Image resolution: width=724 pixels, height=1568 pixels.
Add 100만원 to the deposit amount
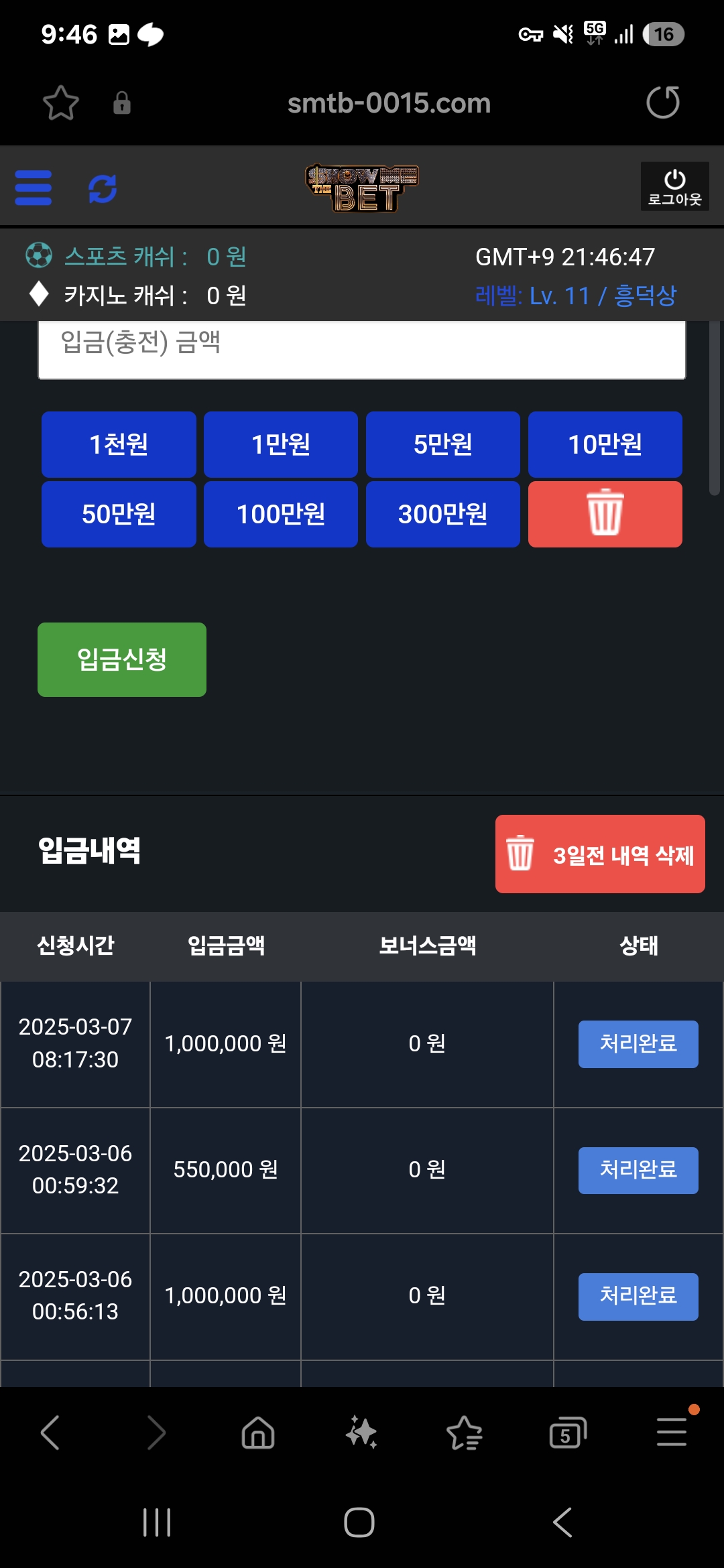(281, 514)
